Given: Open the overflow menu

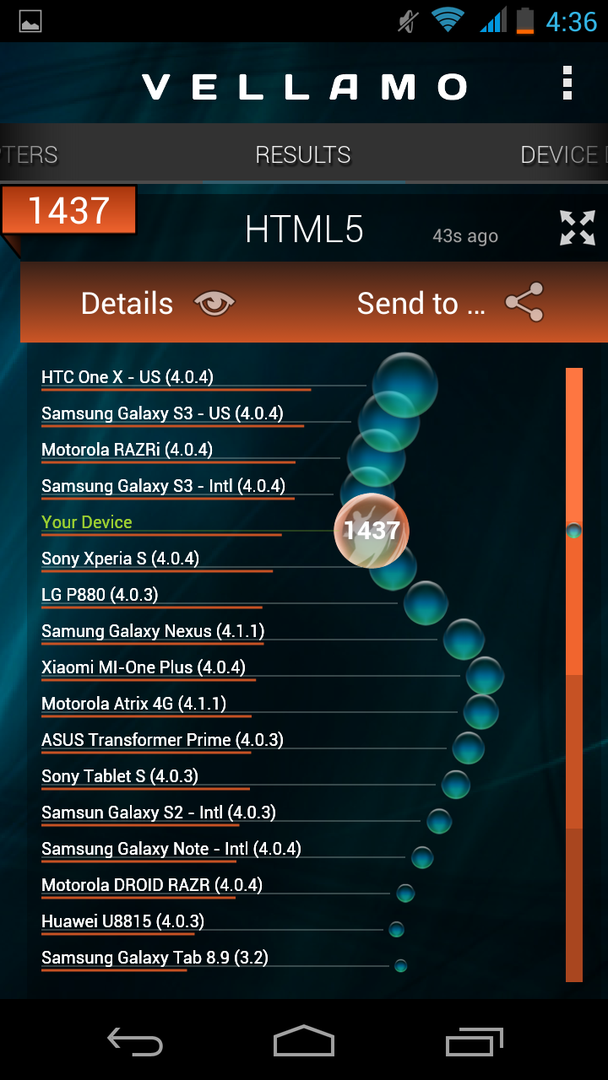Looking at the screenshot, I should (567, 85).
